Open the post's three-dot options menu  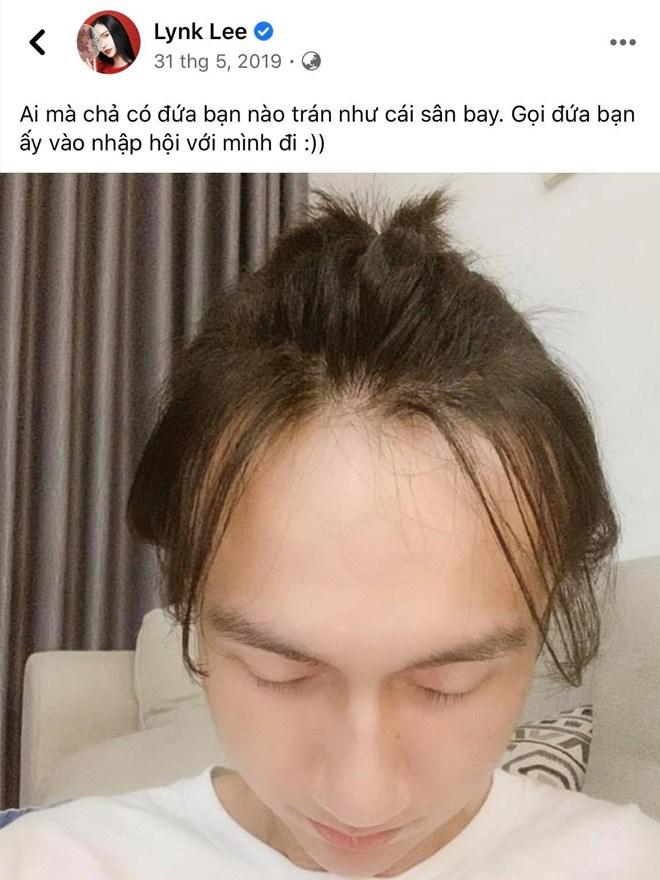623,42
